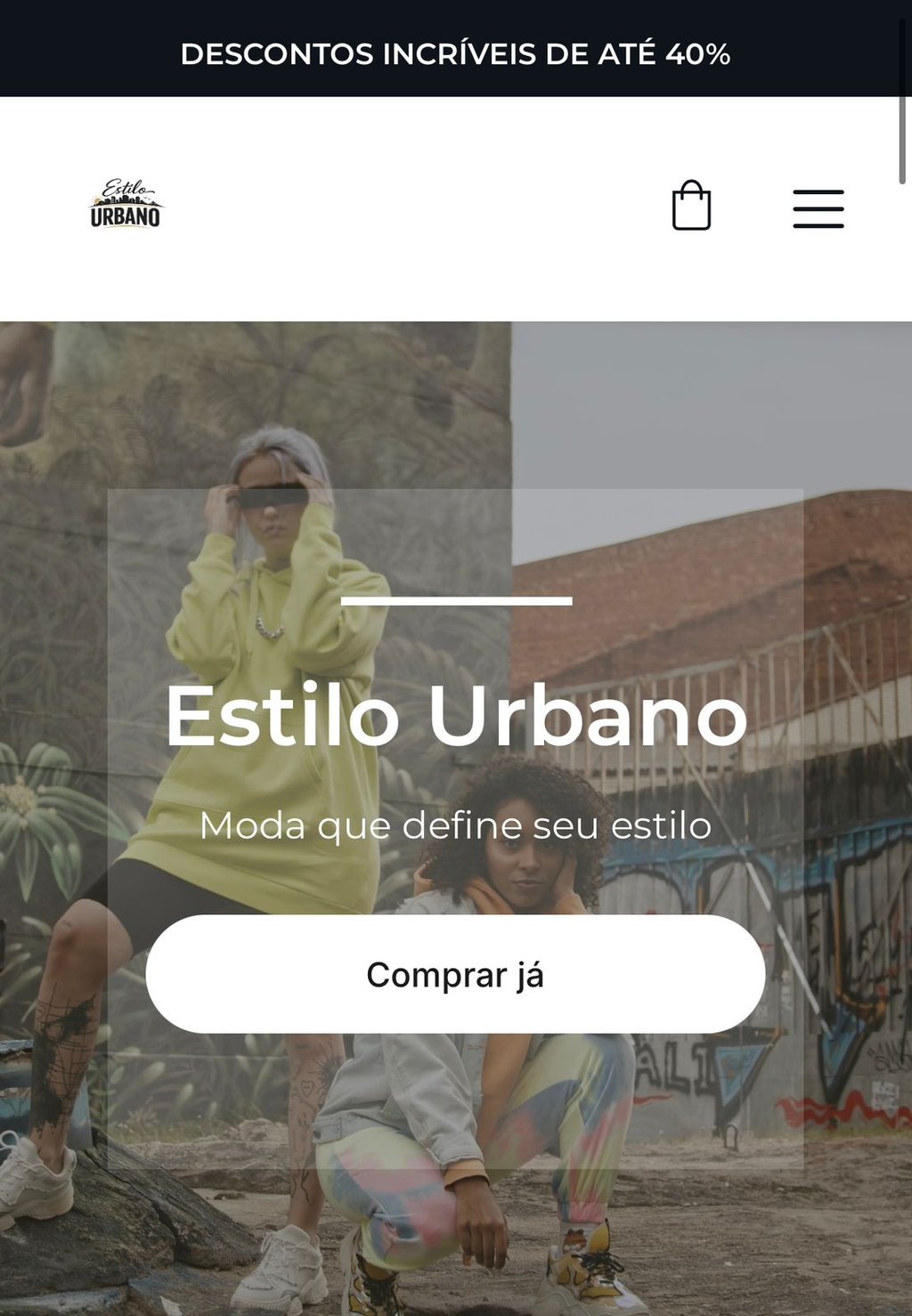The image size is (912, 1316).
Task: Go to Estilo Urbano home via logo
Action: click(x=126, y=205)
